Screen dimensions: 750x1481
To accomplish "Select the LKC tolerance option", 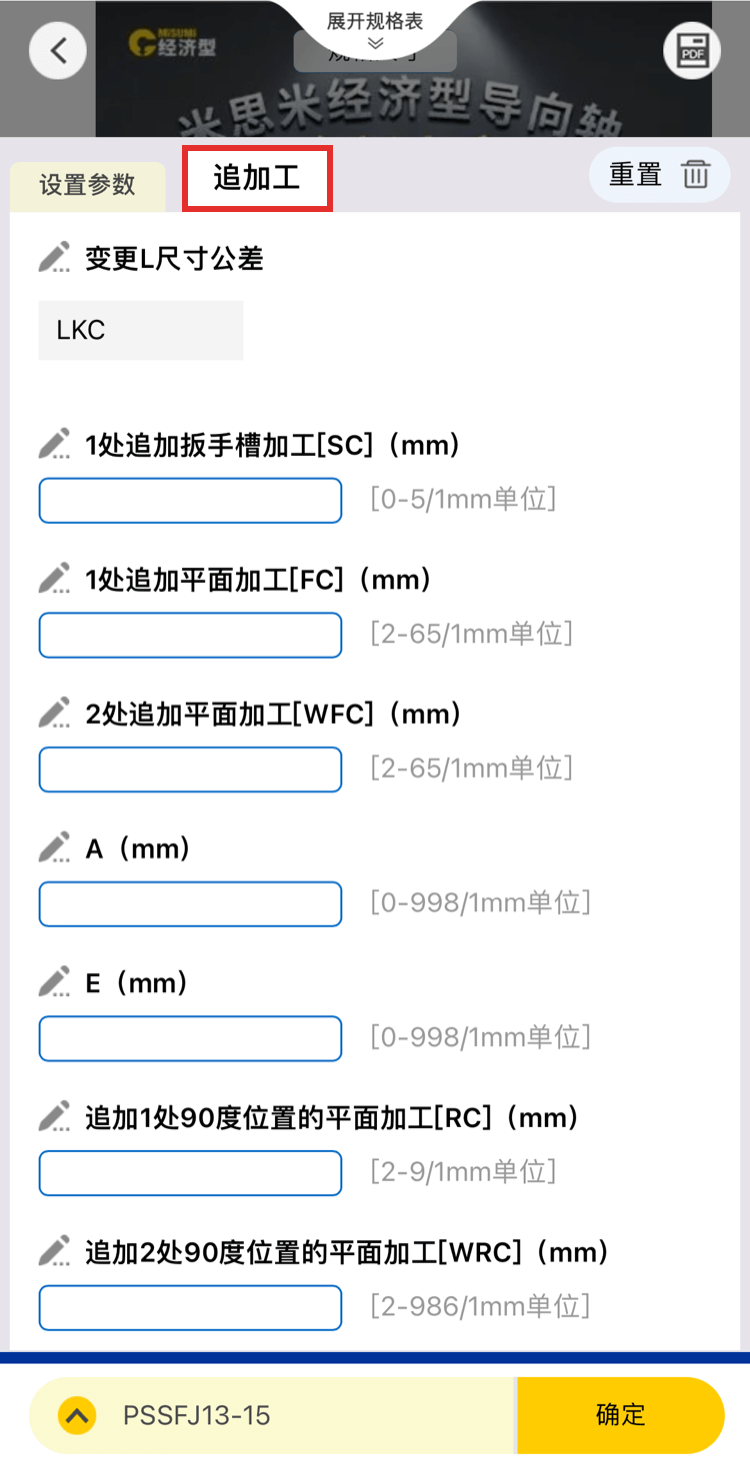I will click(141, 330).
